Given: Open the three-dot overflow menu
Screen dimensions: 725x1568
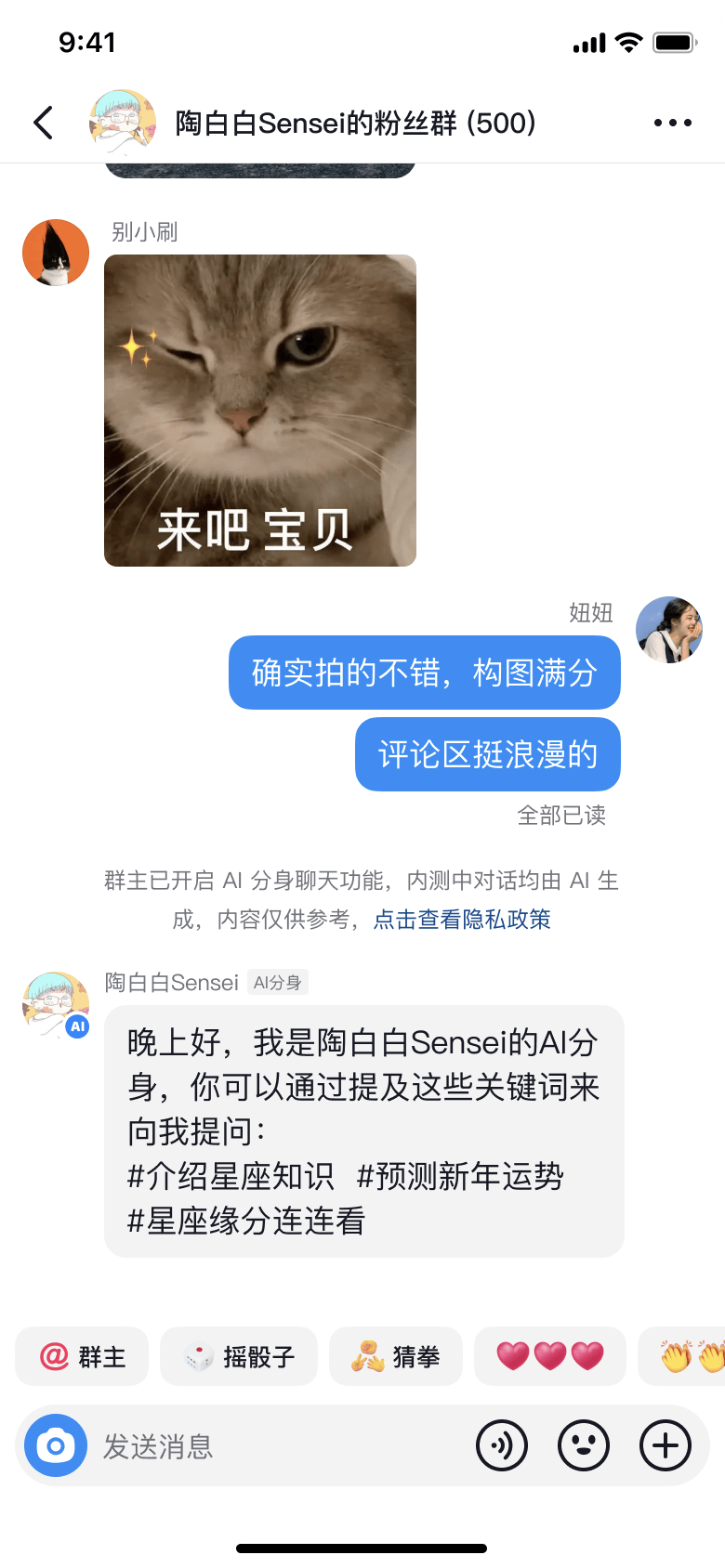Looking at the screenshot, I should (672, 123).
